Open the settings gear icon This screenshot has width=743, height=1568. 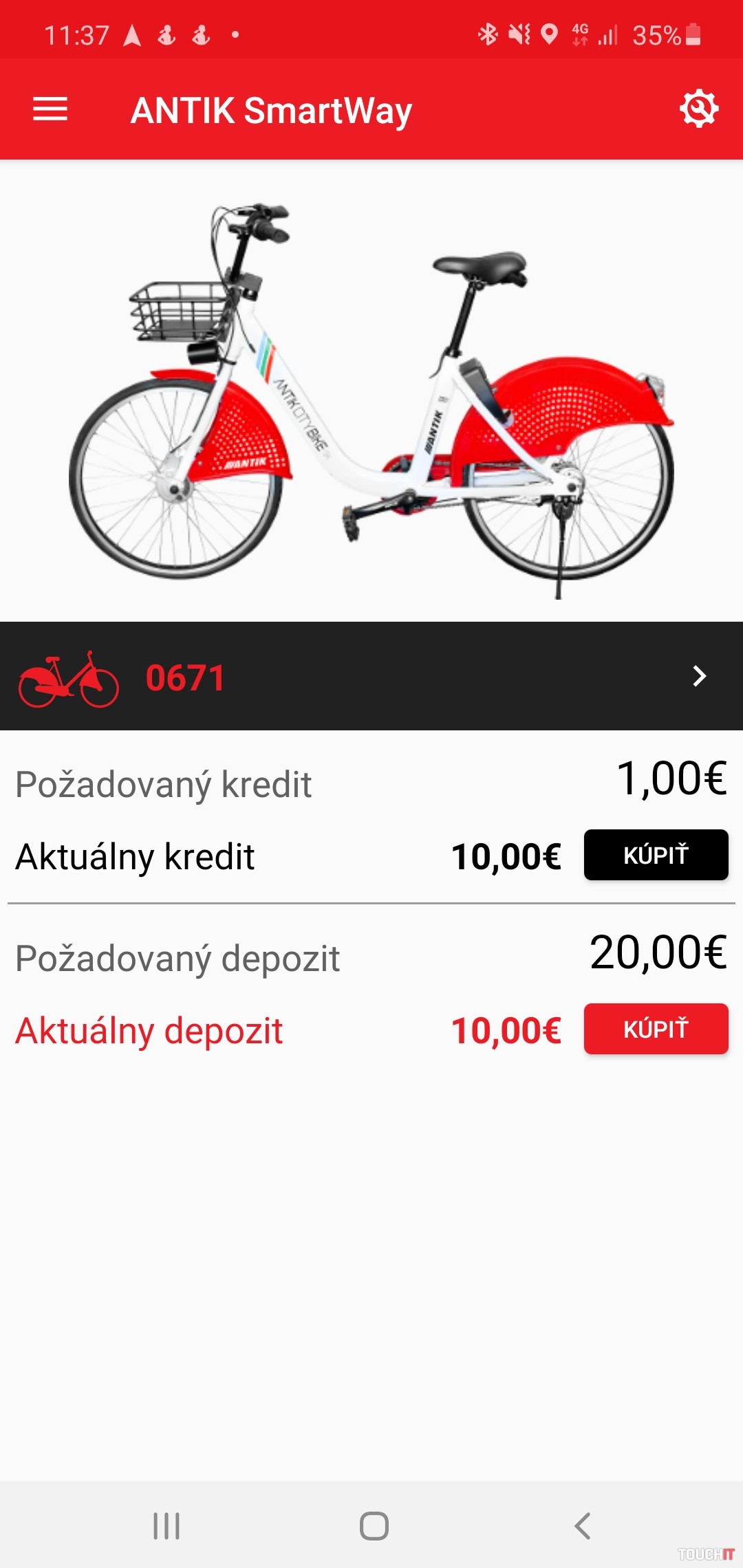click(x=699, y=109)
